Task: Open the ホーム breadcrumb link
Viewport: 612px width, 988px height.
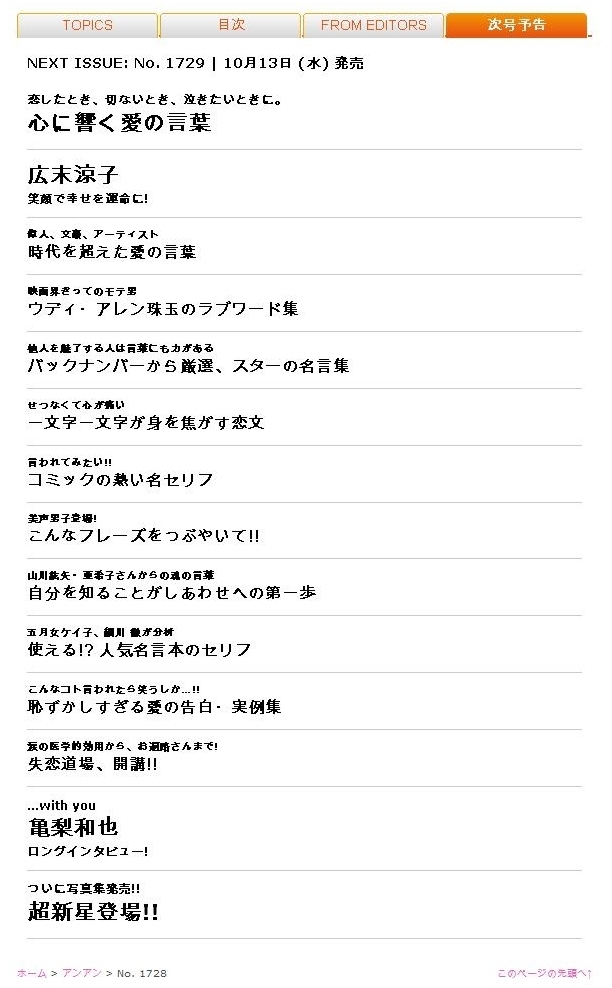Action: pos(32,973)
